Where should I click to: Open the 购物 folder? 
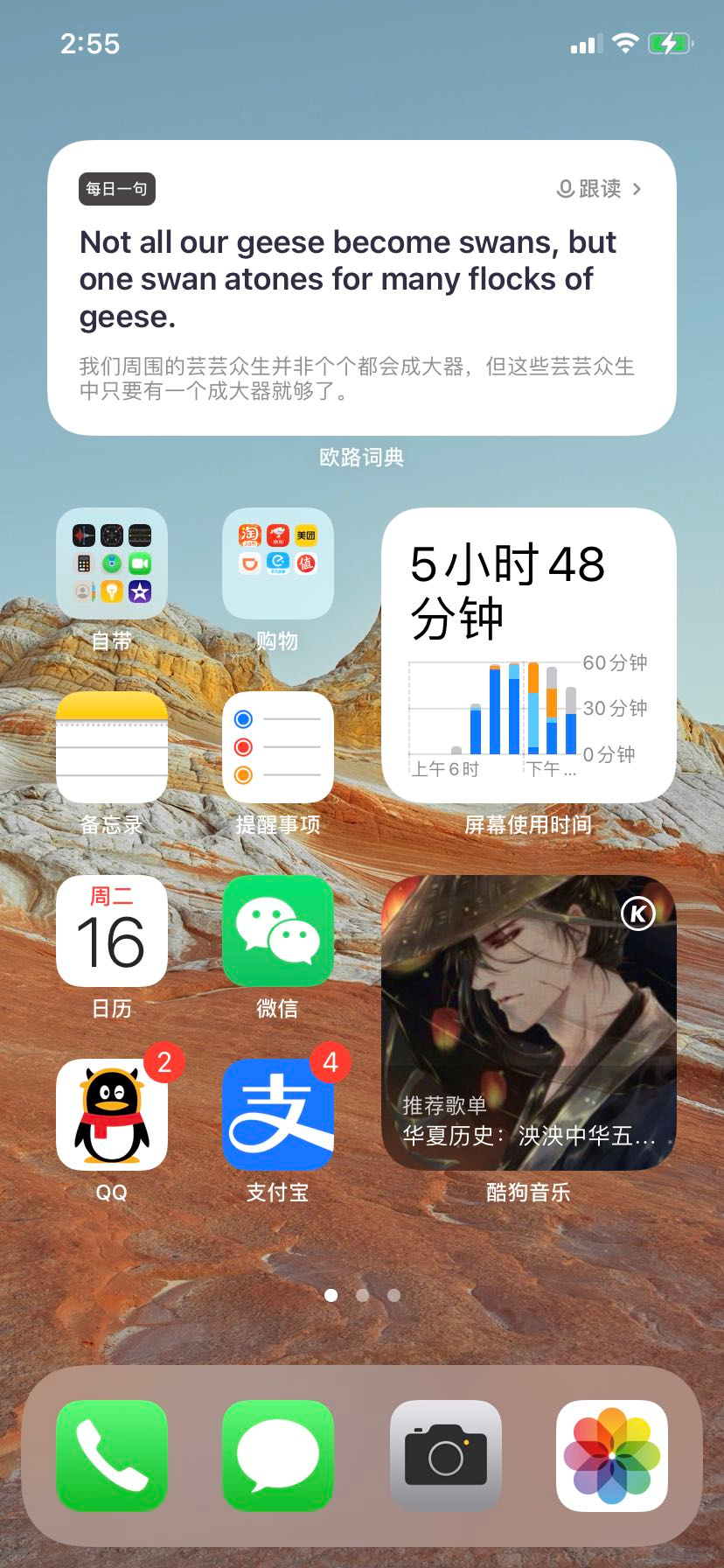[278, 563]
